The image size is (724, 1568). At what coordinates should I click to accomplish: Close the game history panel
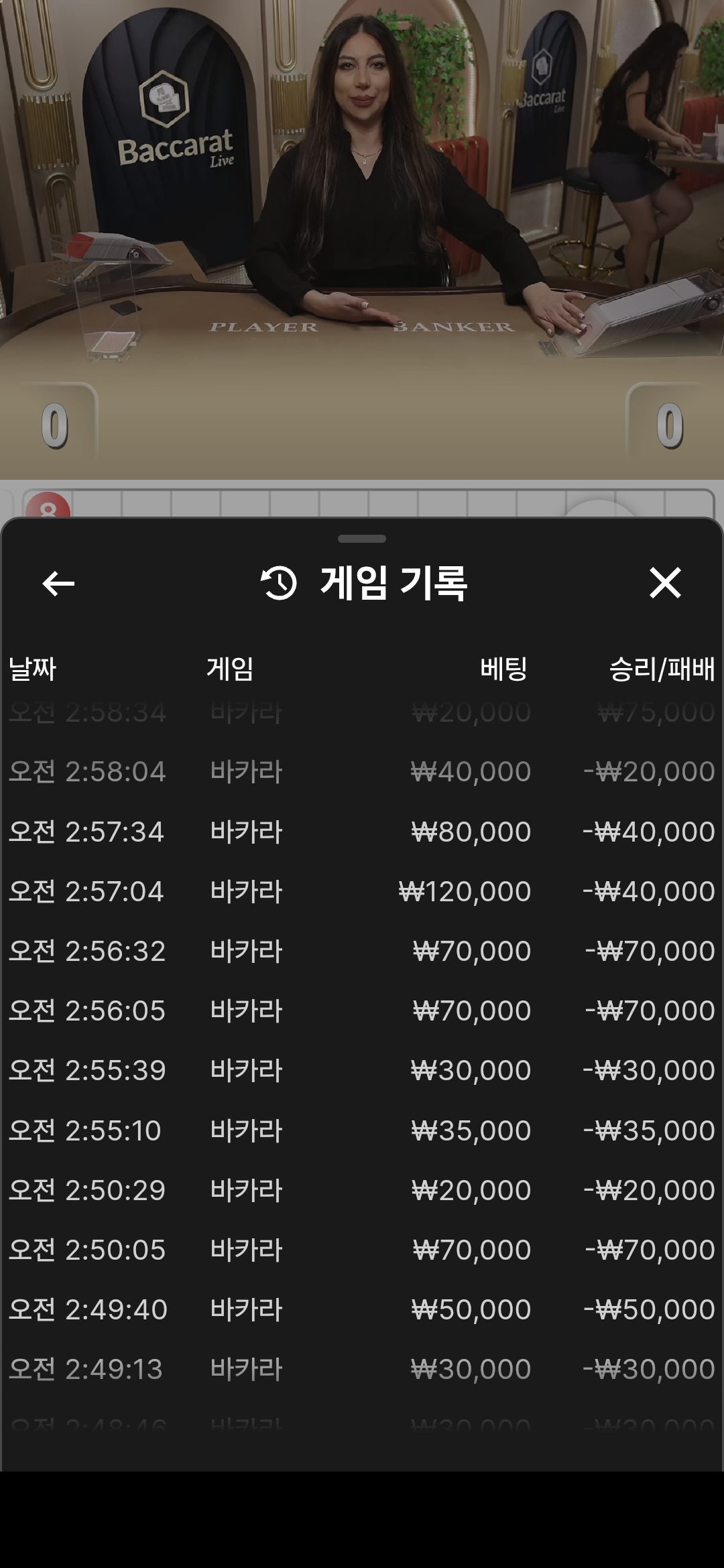click(x=664, y=582)
